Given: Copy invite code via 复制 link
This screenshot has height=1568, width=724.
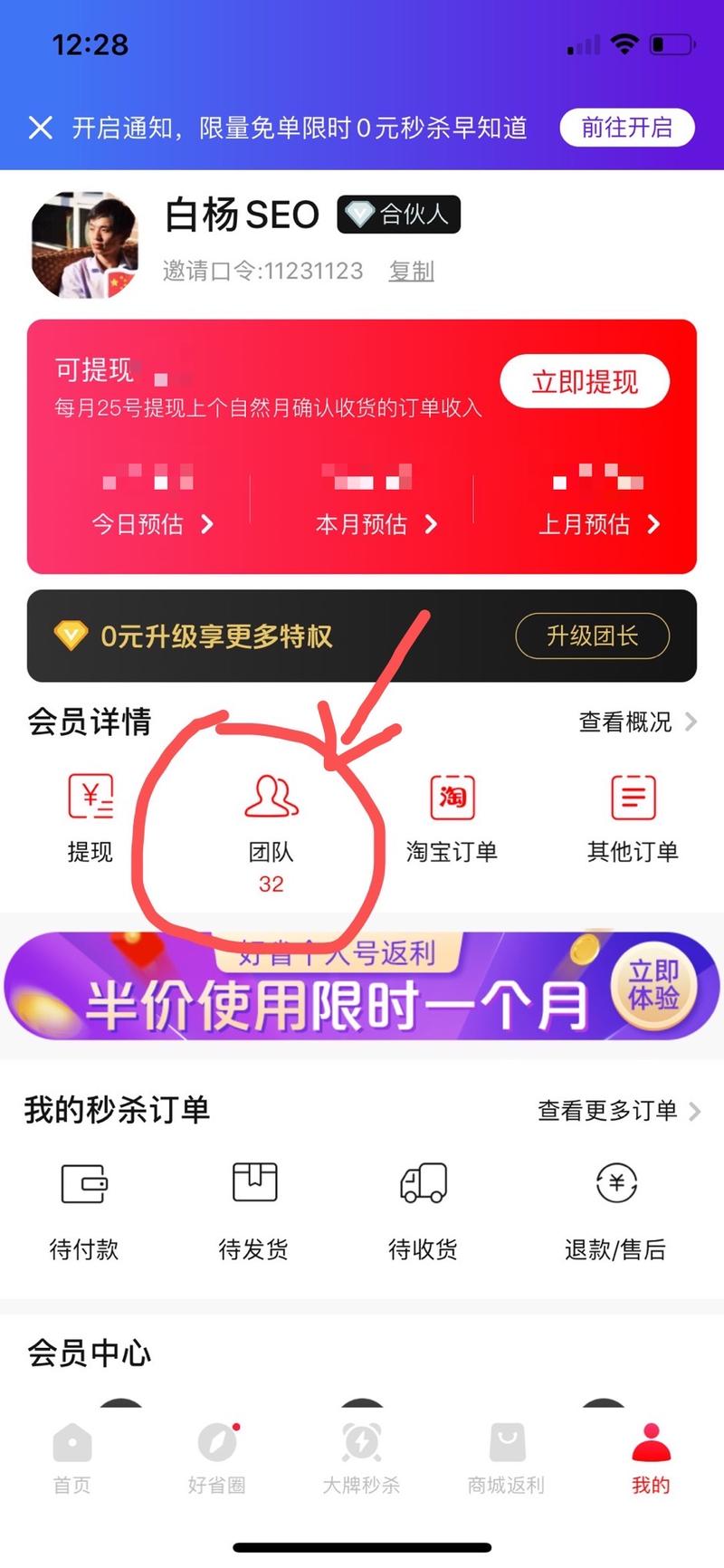Looking at the screenshot, I should point(413,271).
